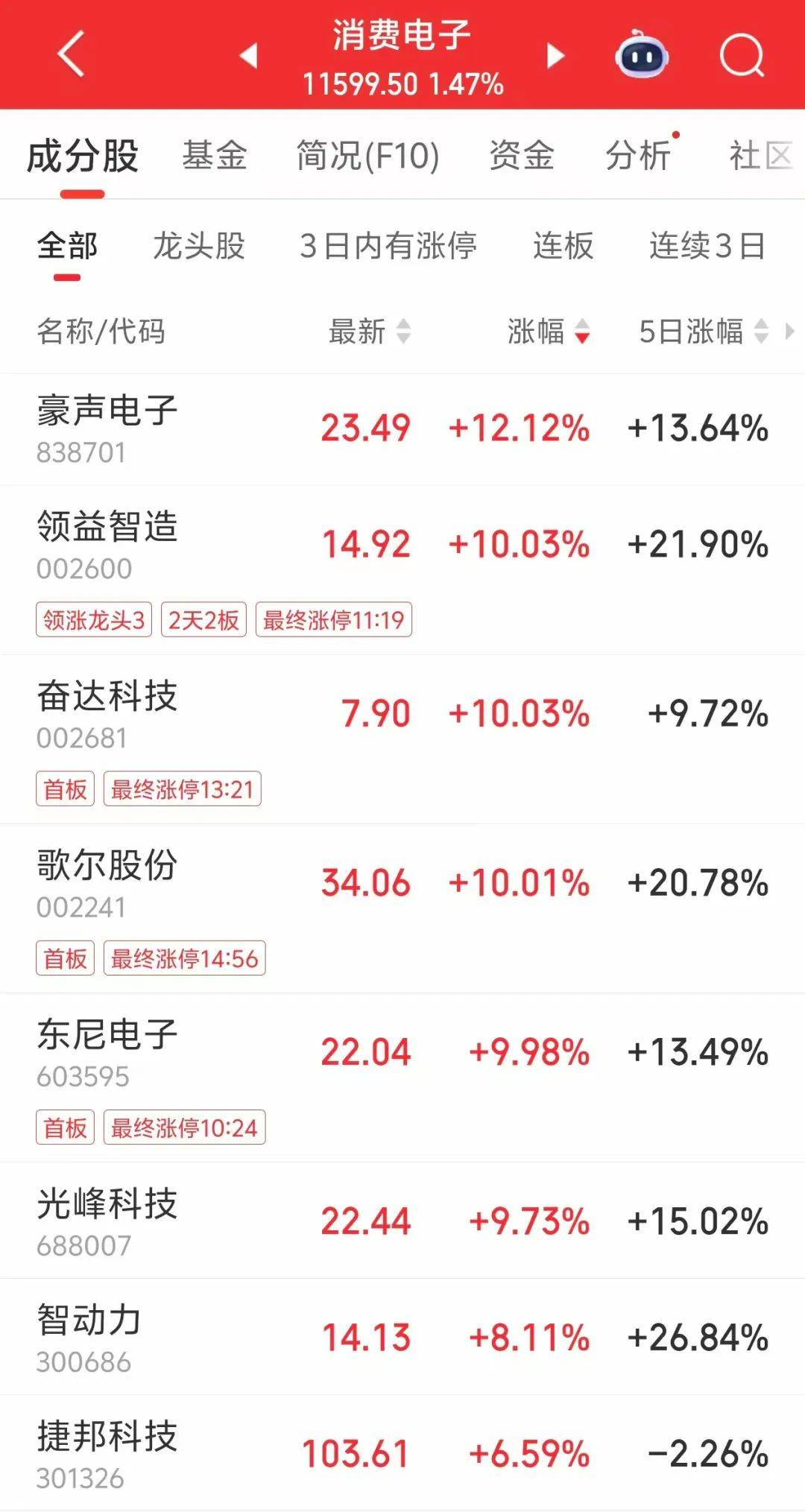Image resolution: width=805 pixels, height=1512 pixels.
Task: View 智动力 stock page
Action: tap(89, 1337)
